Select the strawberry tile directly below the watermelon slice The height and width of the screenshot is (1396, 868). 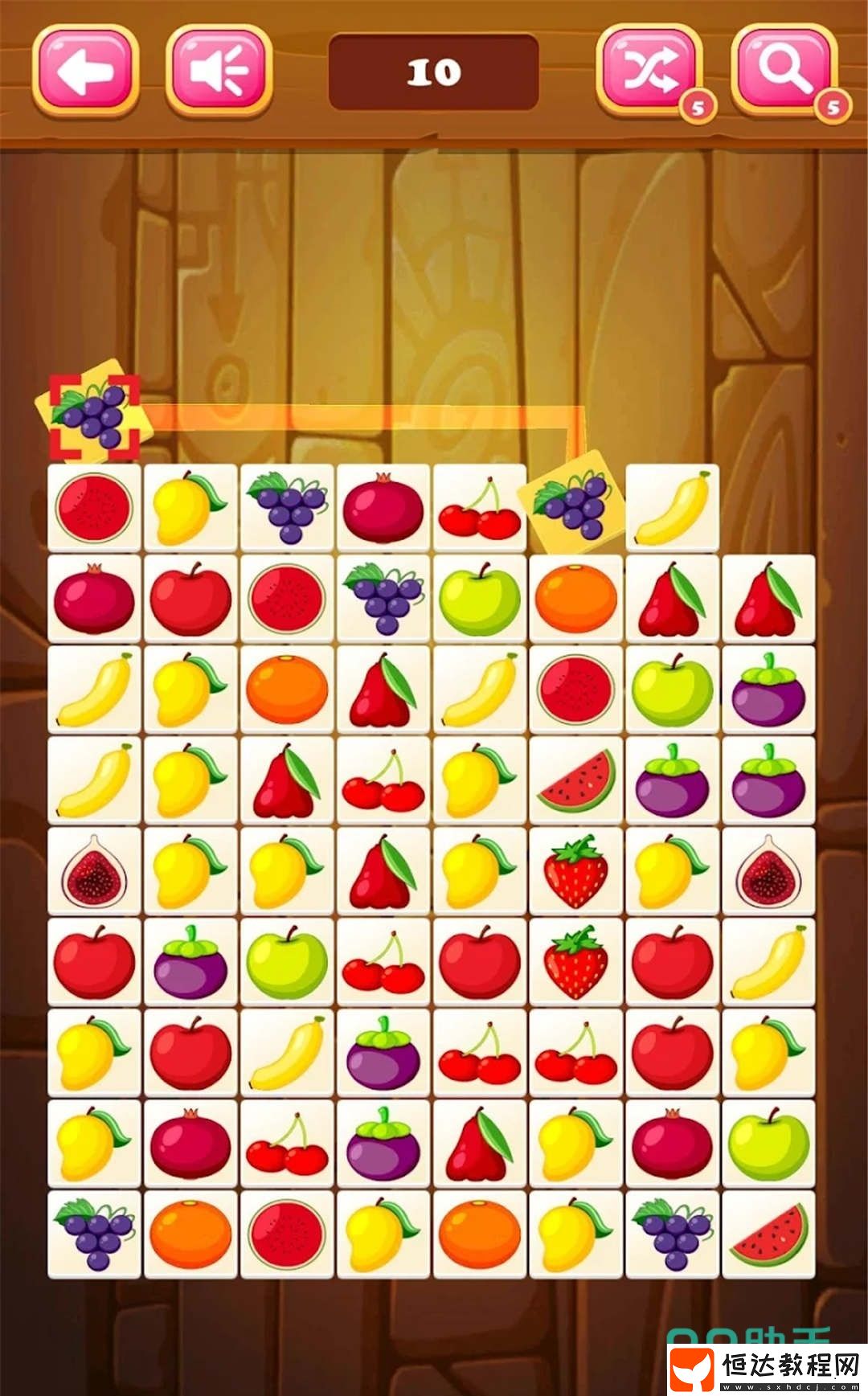(x=576, y=871)
